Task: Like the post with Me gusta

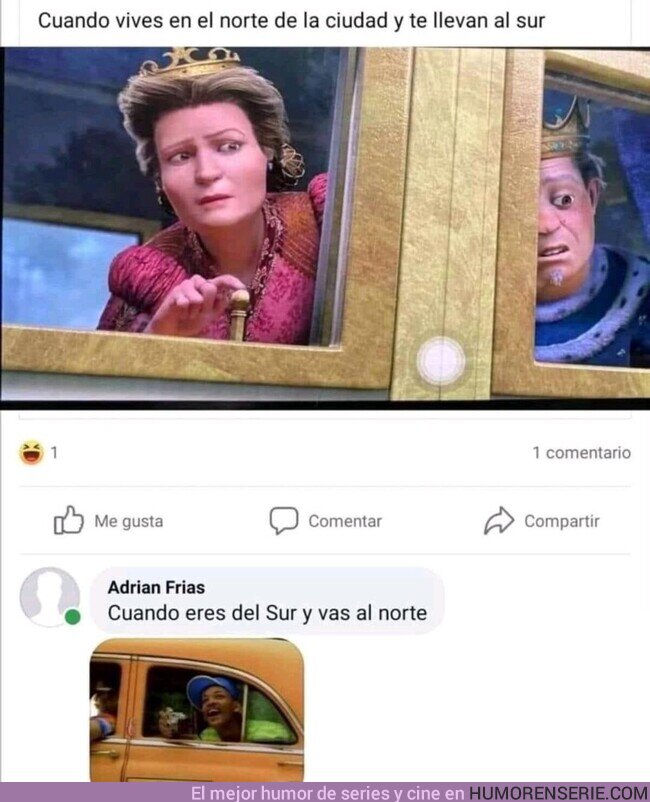Action: point(108,521)
